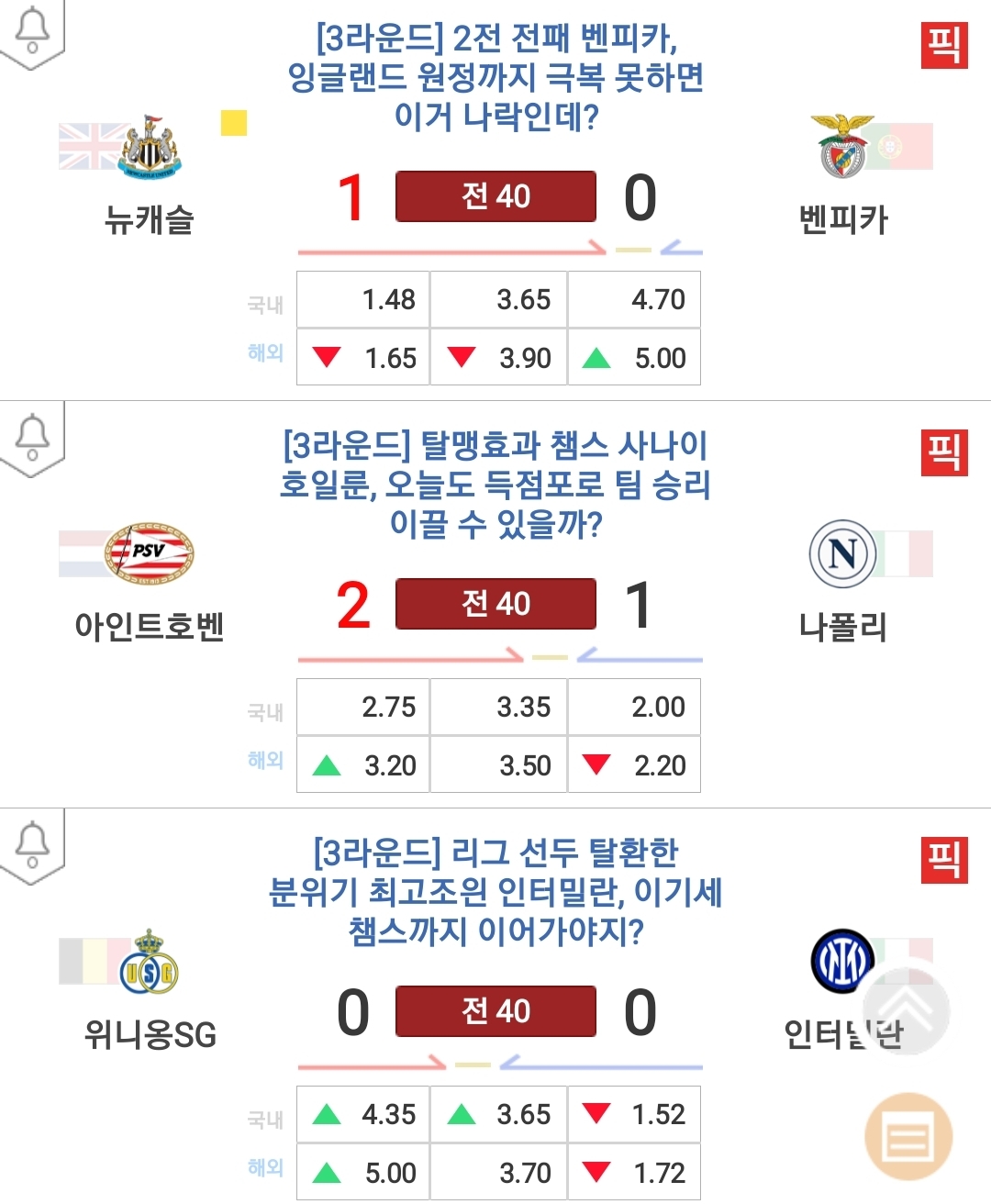Open the Inter Milan league leader preview article
Viewport: 991px width, 1204px height.
click(495, 892)
